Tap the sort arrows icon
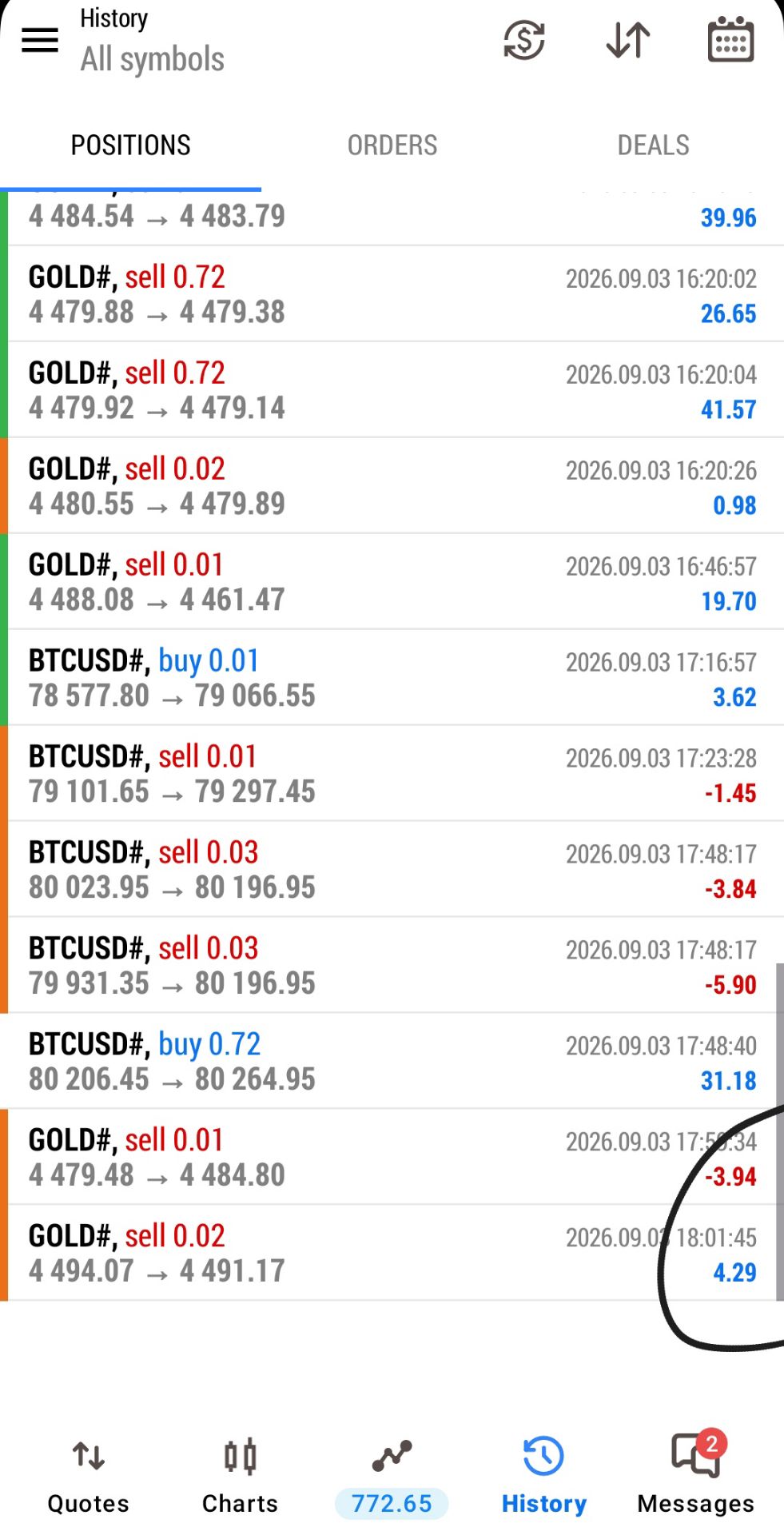Screen dimensions: 784x1535 tap(628, 39)
